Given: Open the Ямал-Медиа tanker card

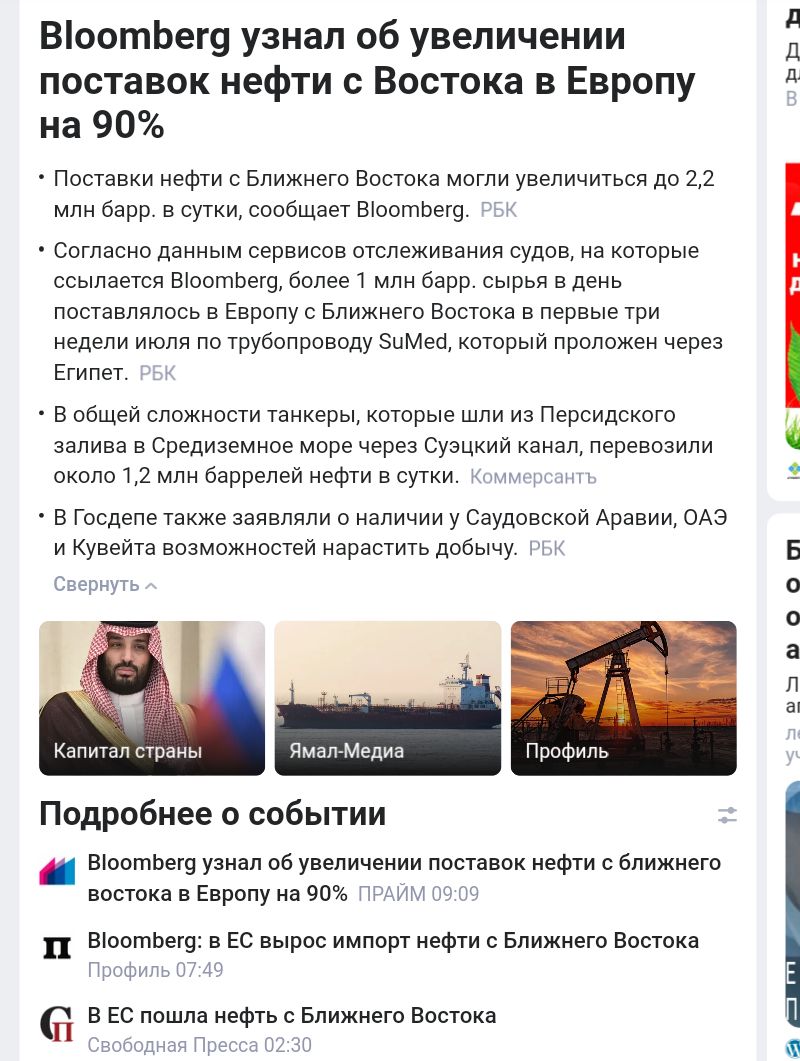Looking at the screenshot, I should pyautogui.click(x=388, y=698).
